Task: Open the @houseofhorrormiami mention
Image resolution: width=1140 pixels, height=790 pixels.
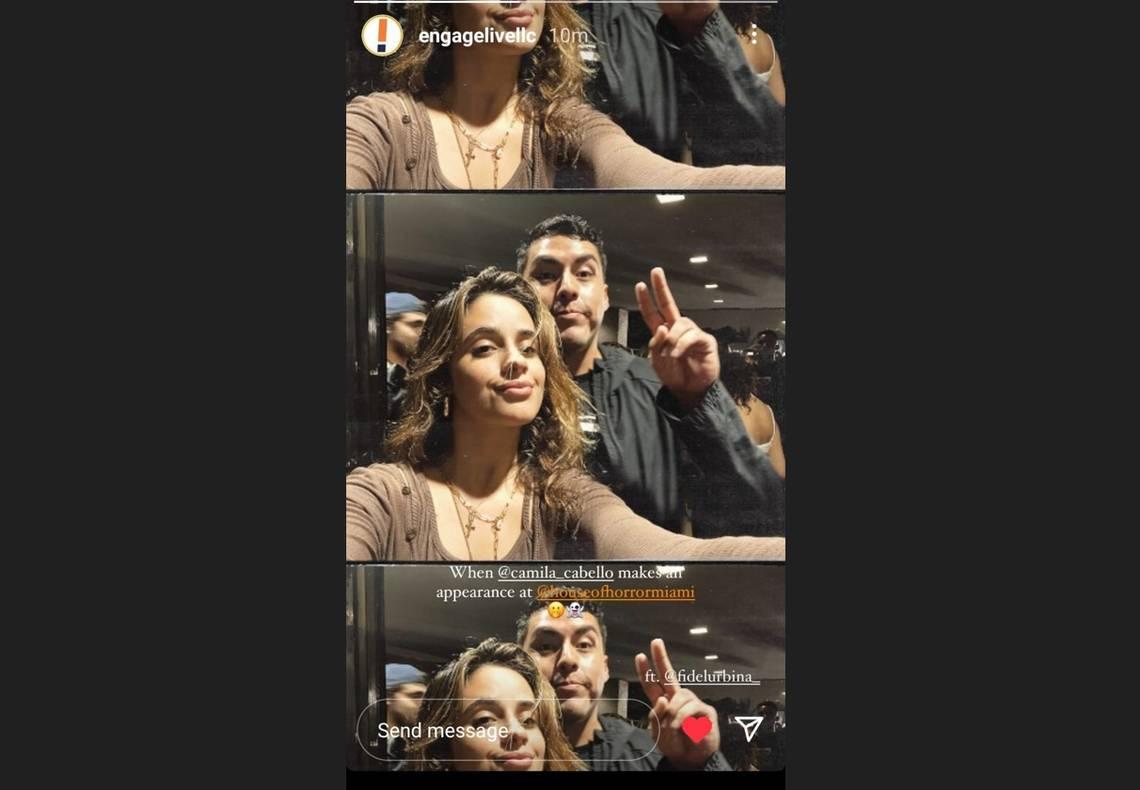Action: (616, 592)
